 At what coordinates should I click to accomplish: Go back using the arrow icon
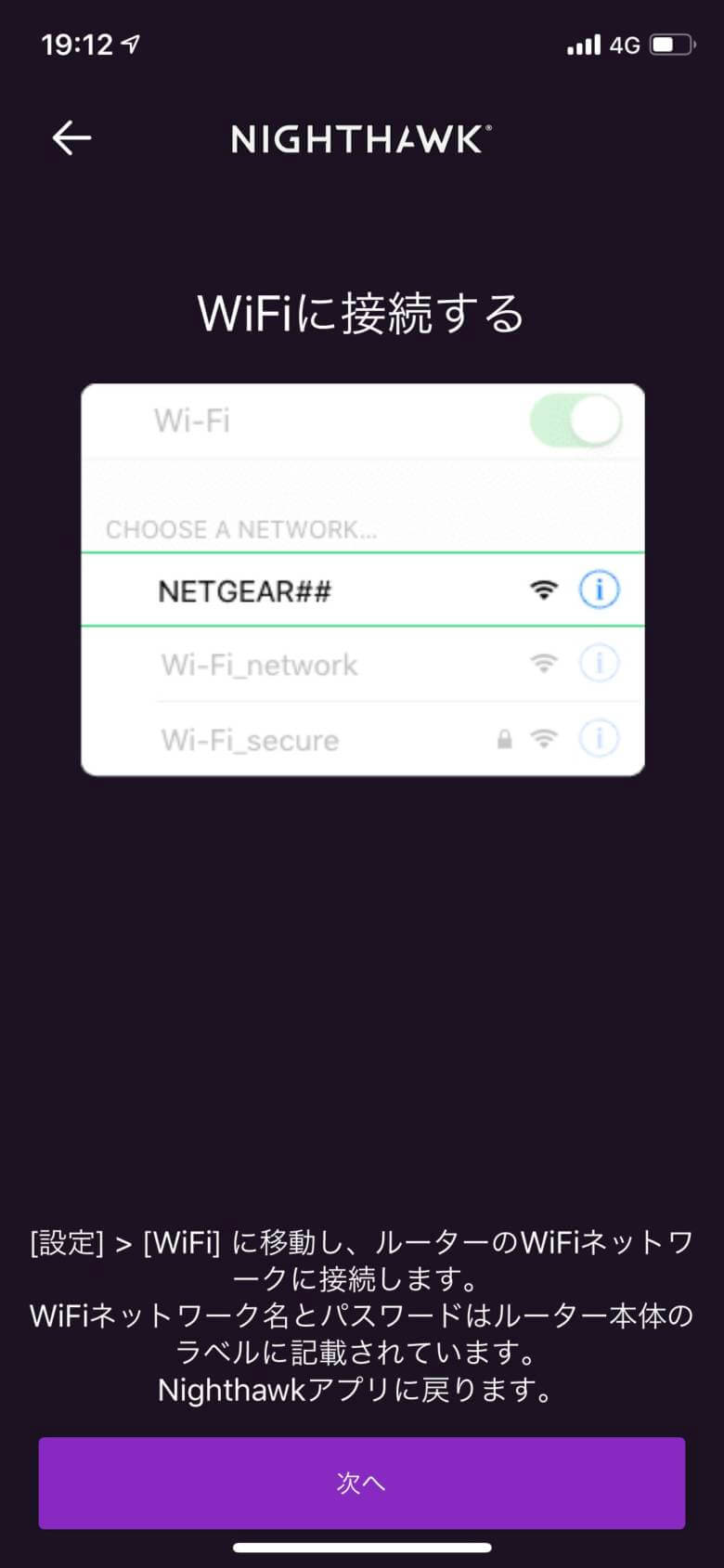click(71, 138)
